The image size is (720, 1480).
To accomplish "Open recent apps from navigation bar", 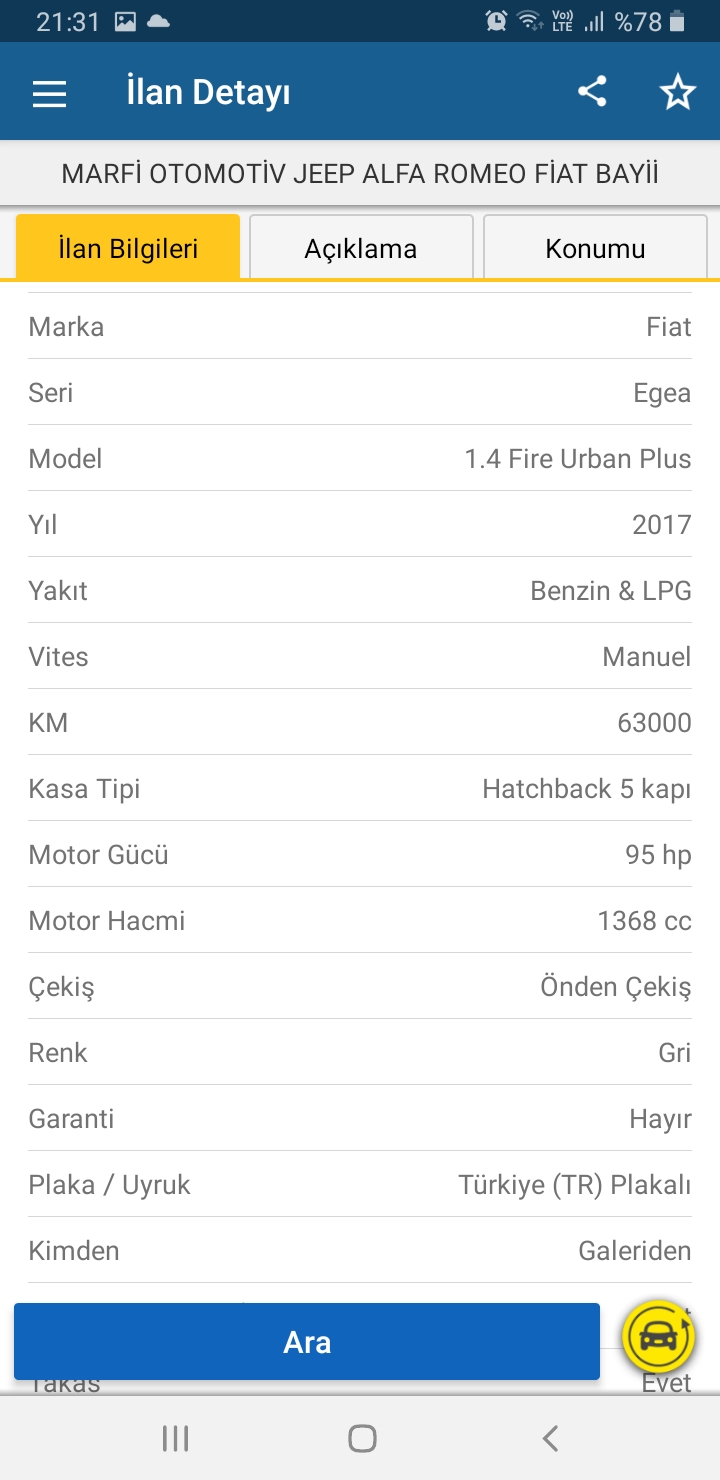I will [175, 1438].
